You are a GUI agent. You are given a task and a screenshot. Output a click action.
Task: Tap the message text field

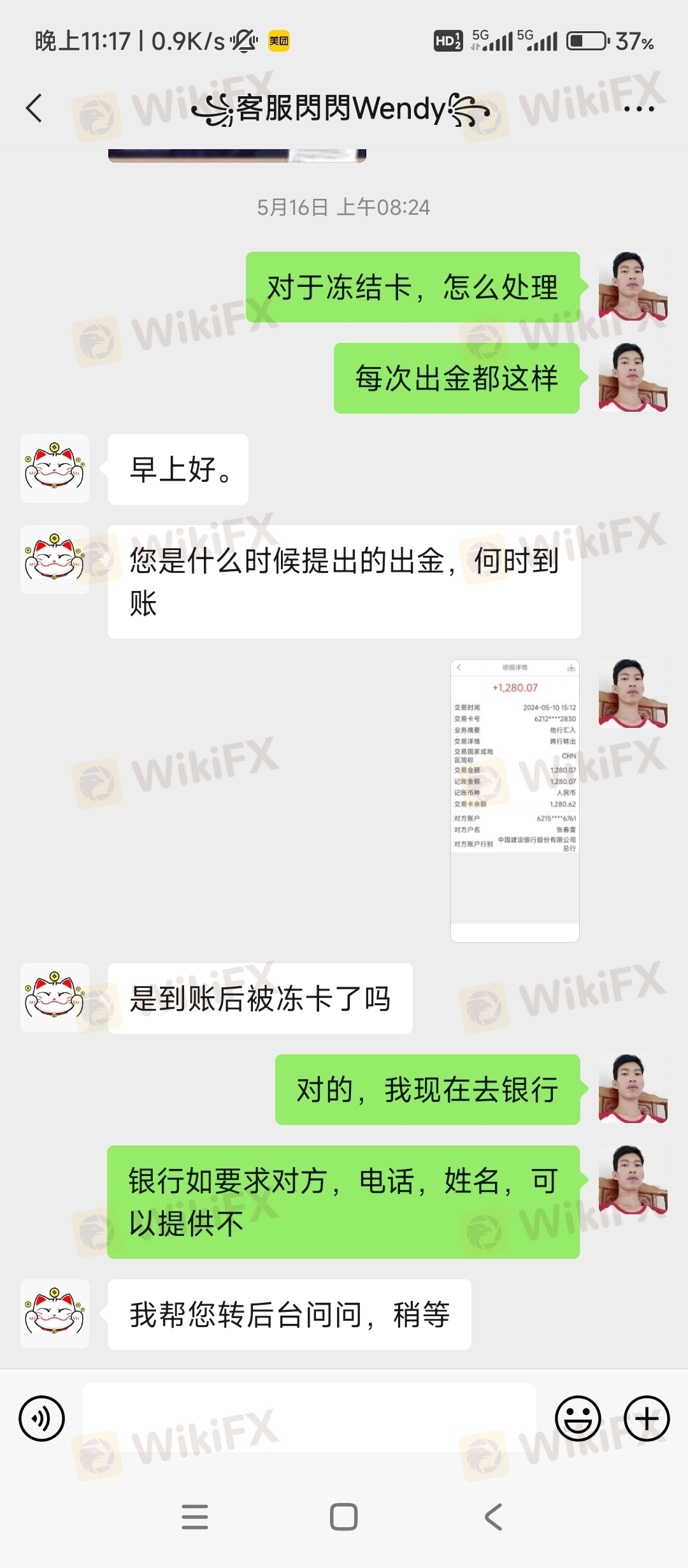(309, 1419)
